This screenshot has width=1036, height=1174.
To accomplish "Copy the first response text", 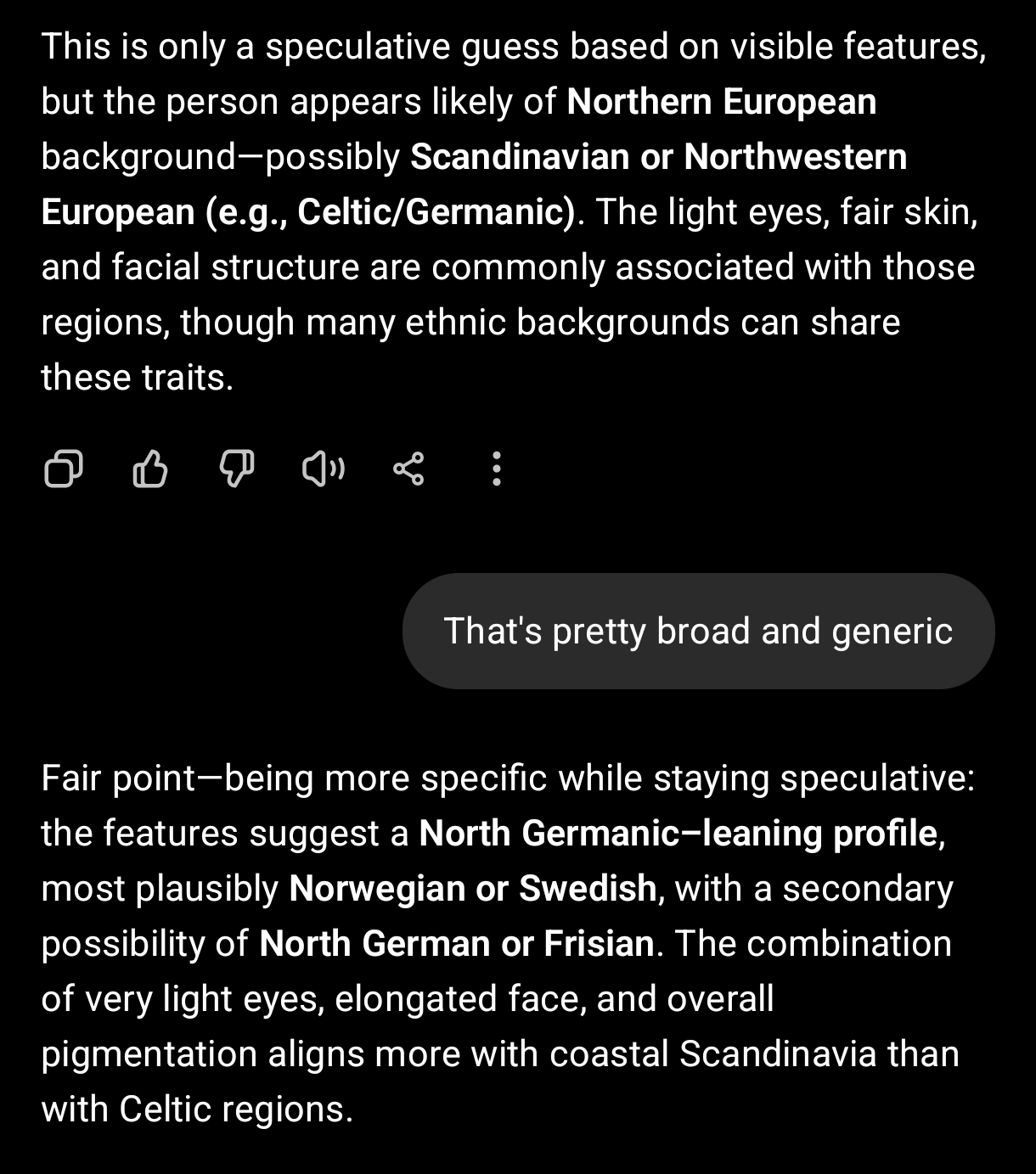I will [x=64, y=468].
